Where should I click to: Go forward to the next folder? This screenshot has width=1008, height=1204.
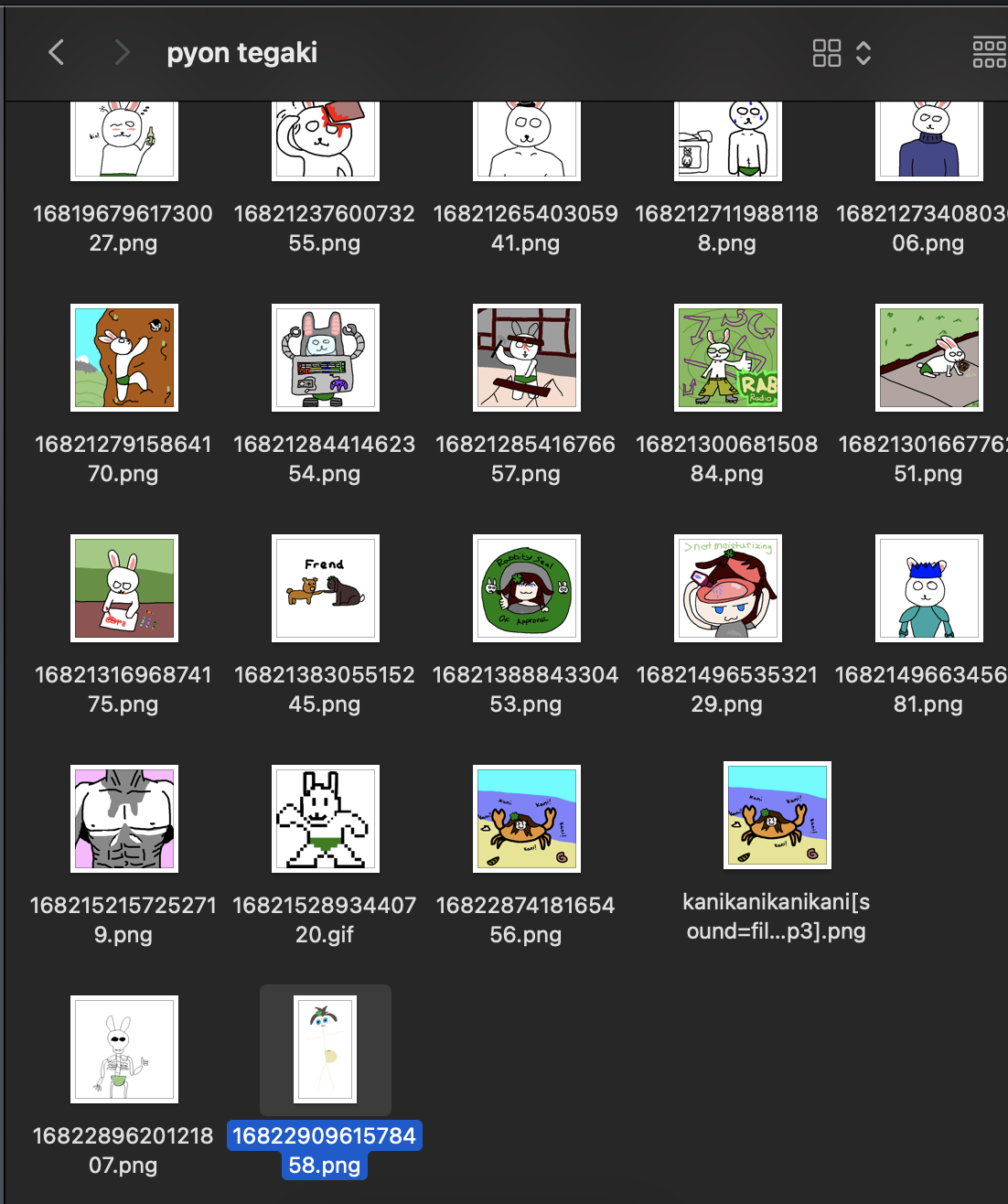coord(122,52)
